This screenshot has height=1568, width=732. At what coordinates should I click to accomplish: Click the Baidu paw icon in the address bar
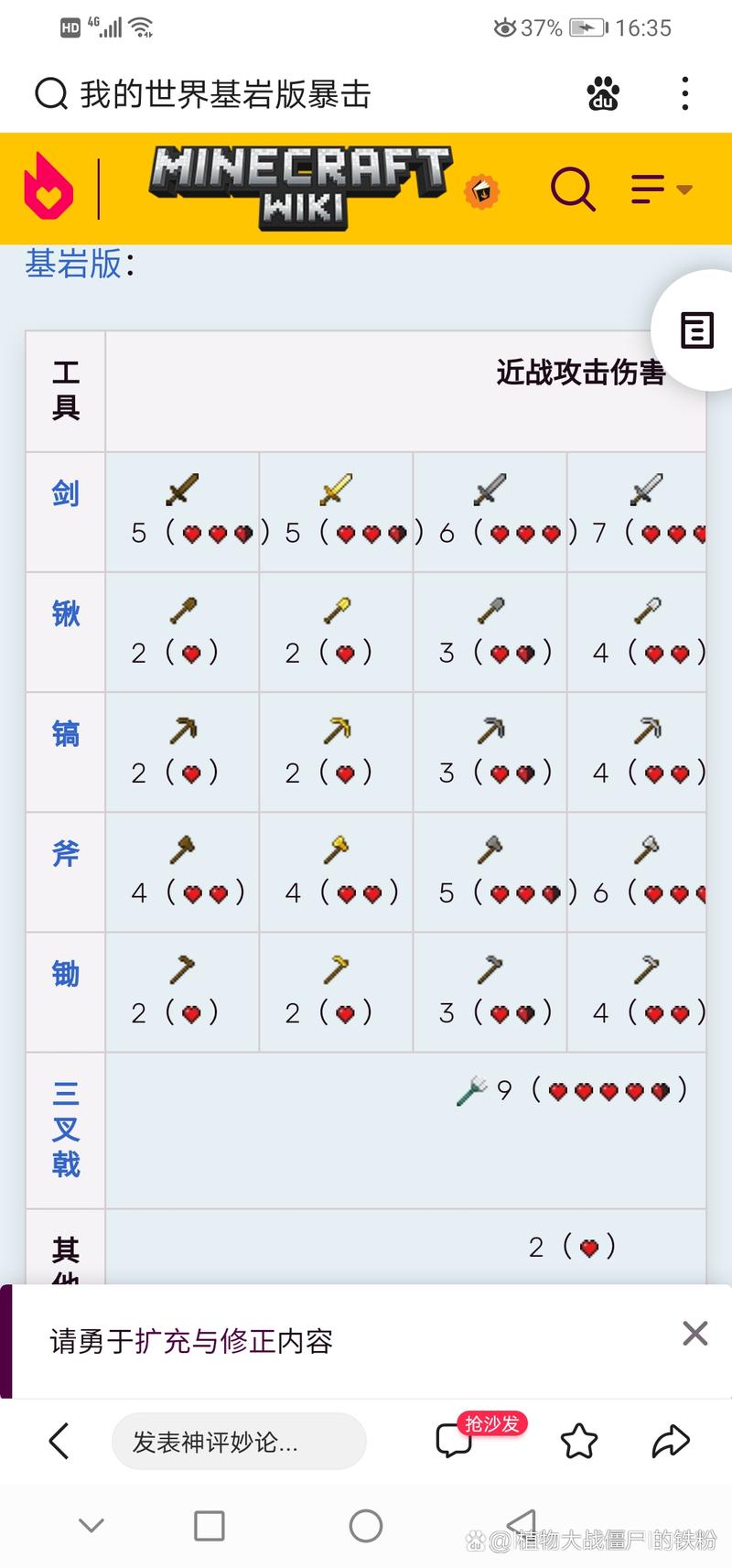pos(601,94)
